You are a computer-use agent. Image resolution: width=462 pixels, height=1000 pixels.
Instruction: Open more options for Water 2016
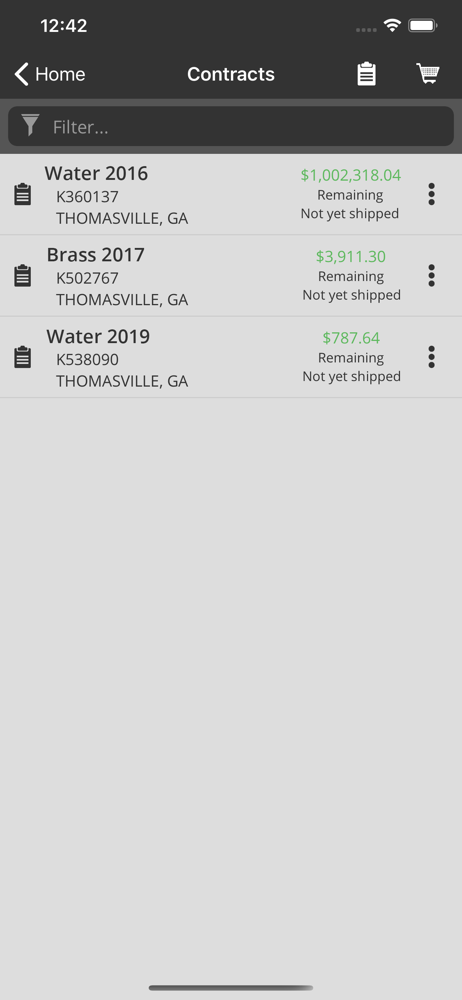pyautogui.click(x=431, y=194)
